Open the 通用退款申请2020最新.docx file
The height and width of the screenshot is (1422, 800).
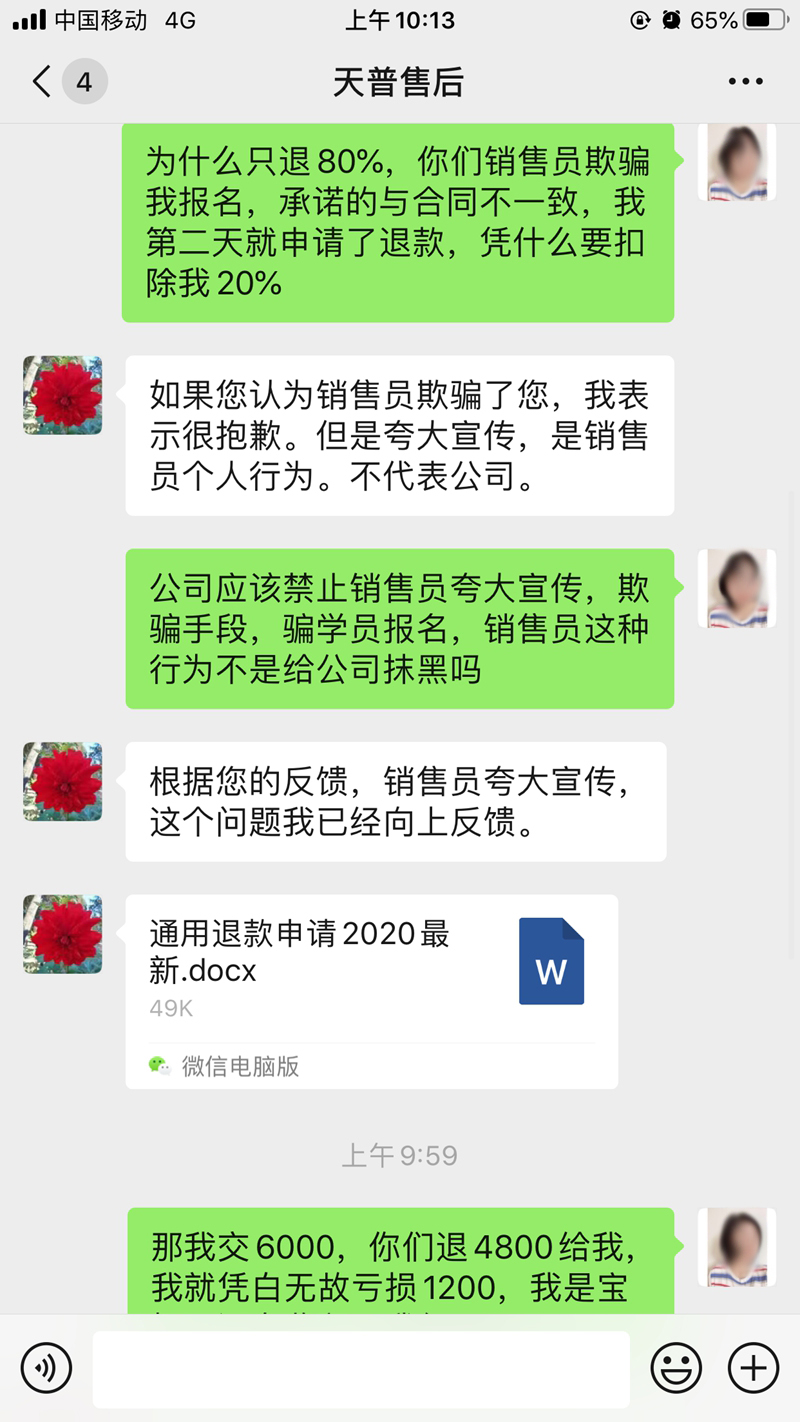pos(371,990)
